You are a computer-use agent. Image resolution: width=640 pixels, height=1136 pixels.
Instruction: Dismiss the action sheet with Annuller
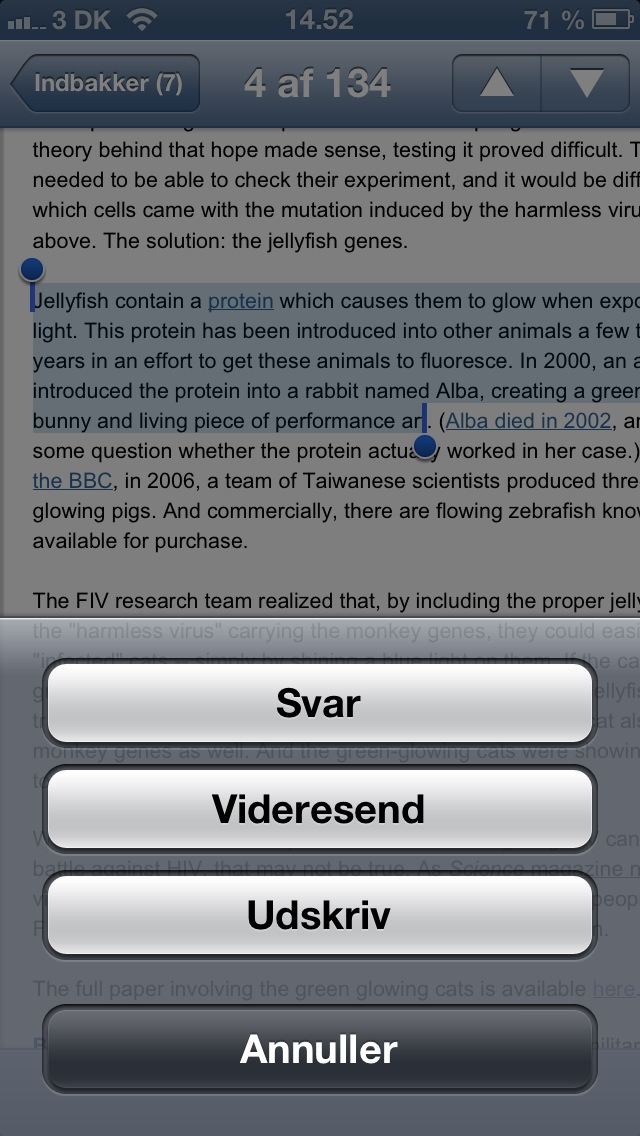319,1049
